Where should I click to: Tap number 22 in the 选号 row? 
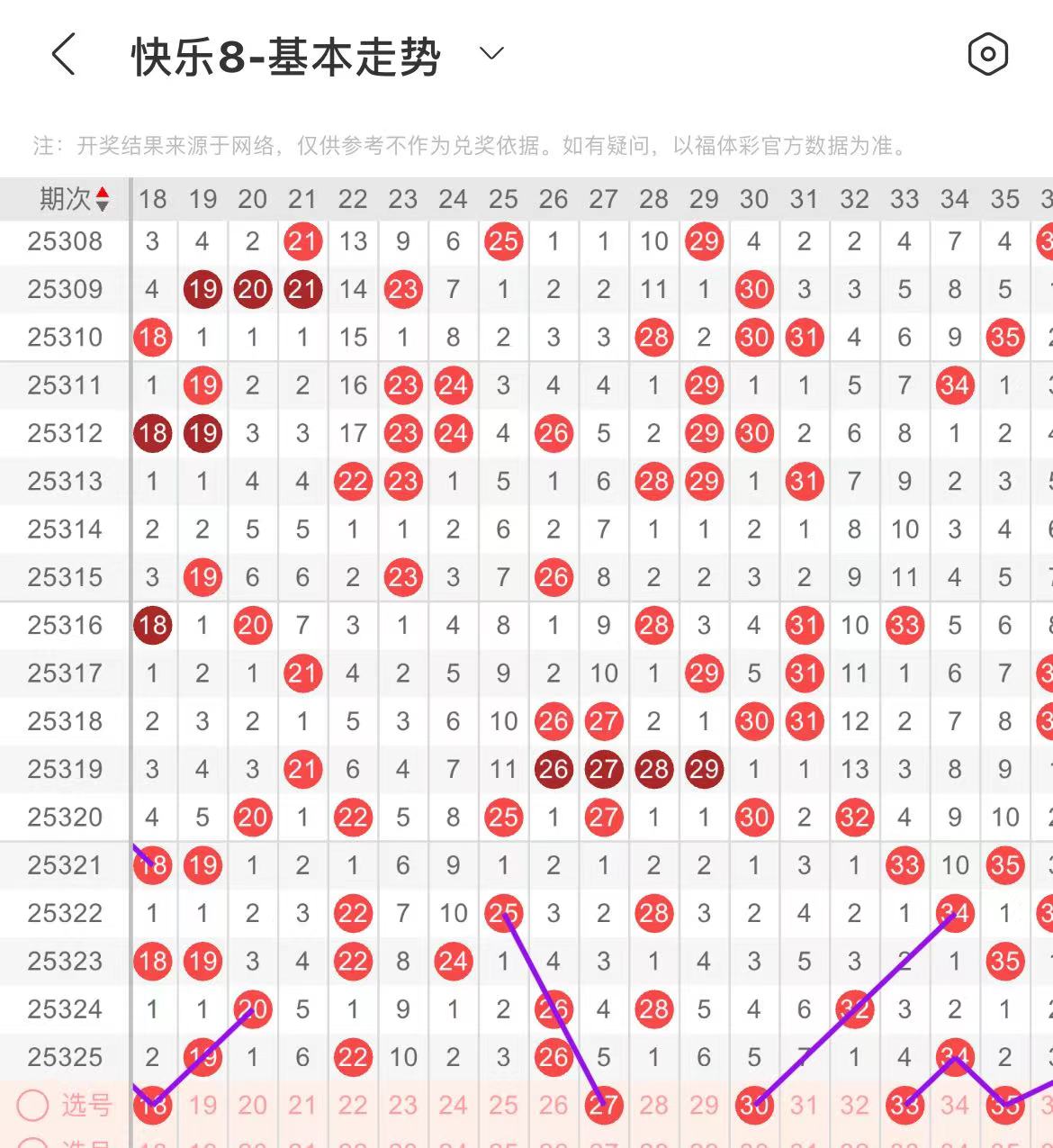(353, 1105)
